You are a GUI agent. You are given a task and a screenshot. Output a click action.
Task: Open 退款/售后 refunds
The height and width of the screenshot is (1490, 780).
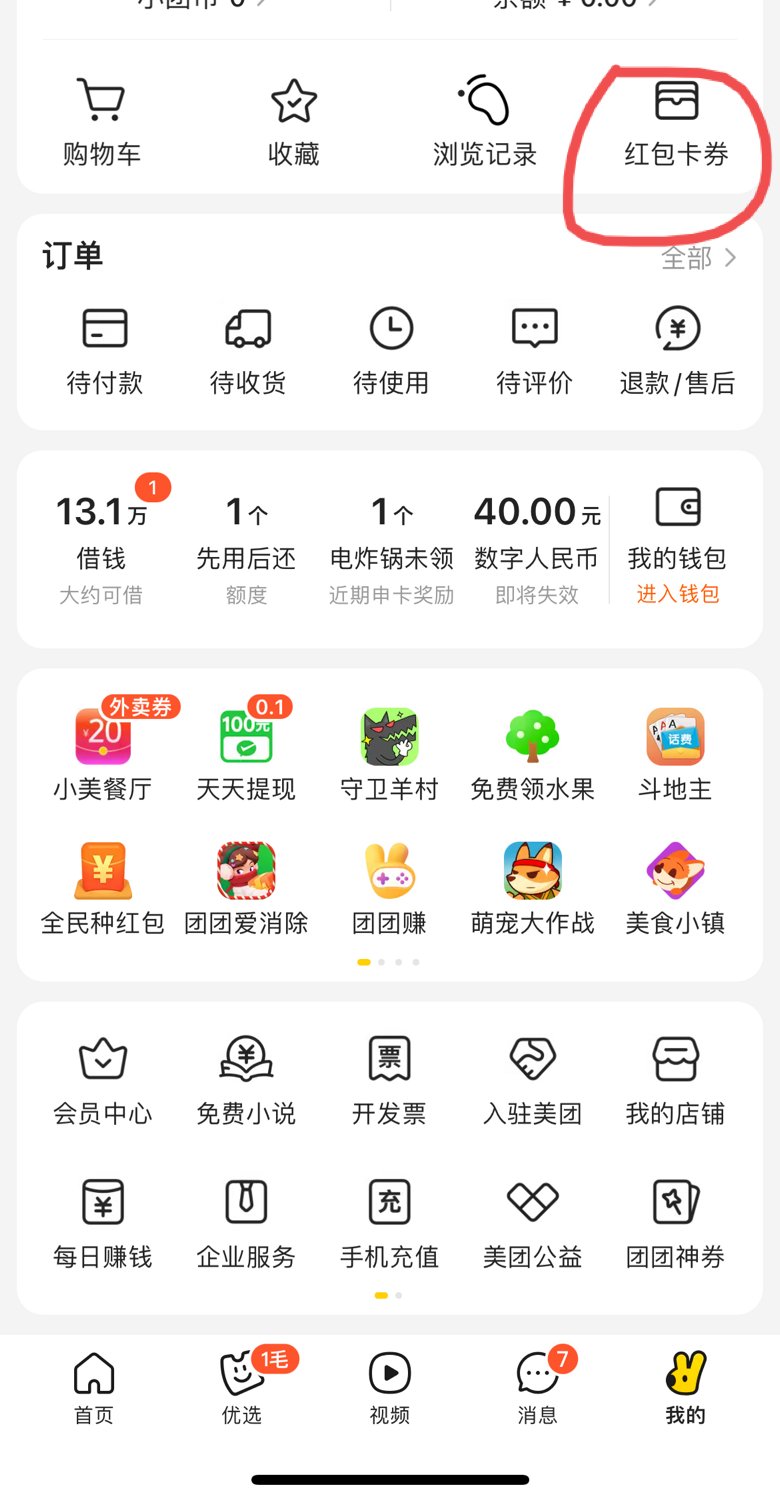coord(677,352)
